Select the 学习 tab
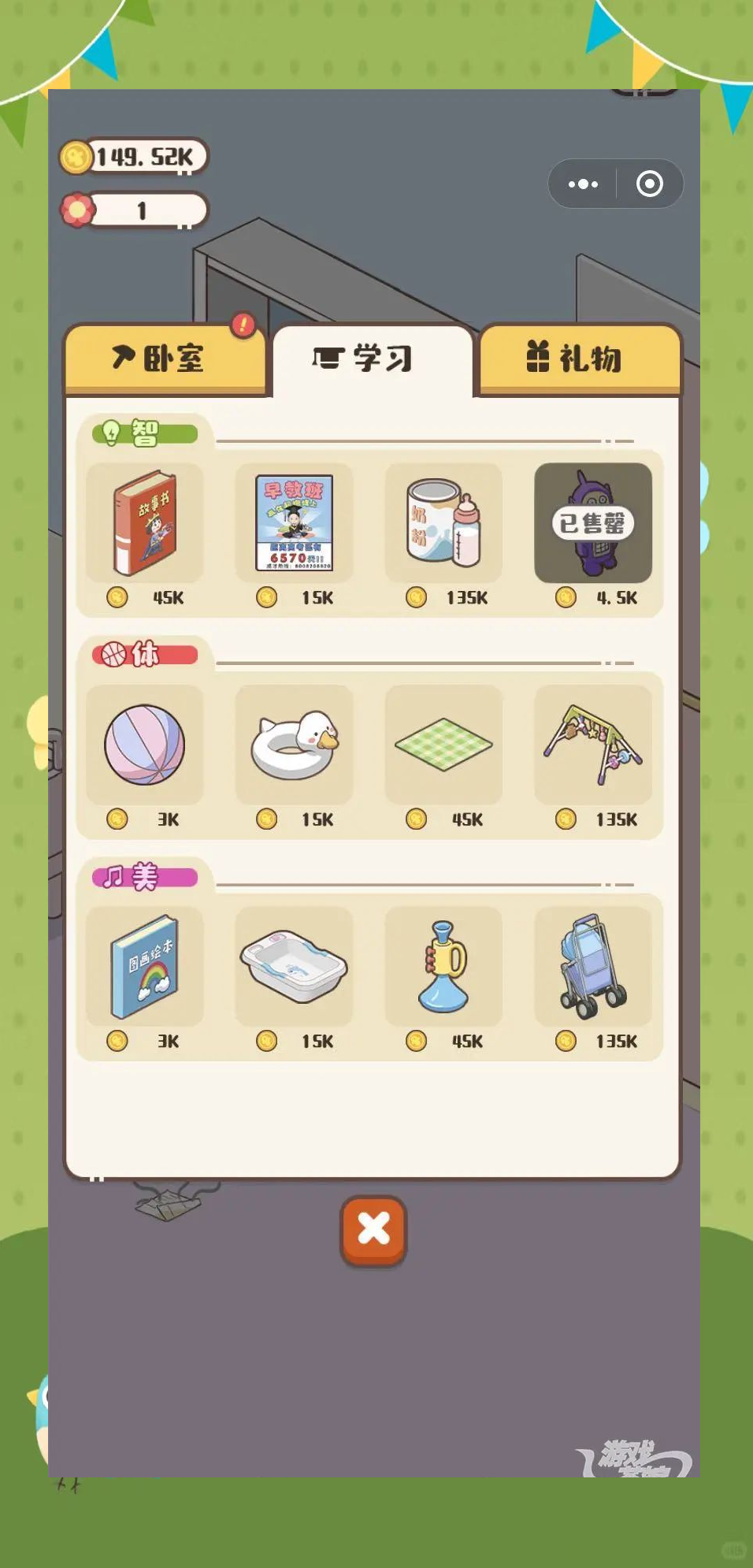Screen dimensions: 753x1568 372,359
